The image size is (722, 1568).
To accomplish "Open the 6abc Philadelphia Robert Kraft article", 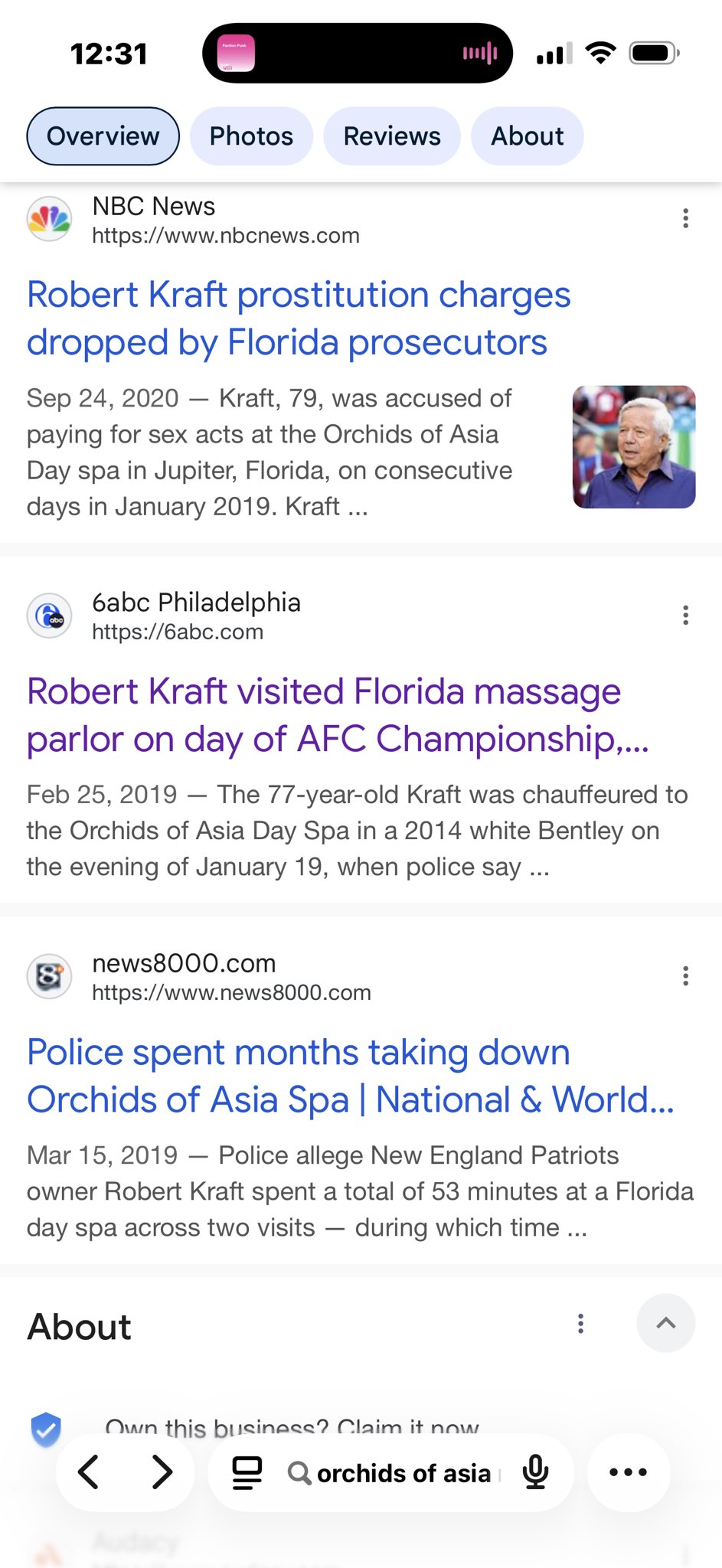I will (337, 715).
